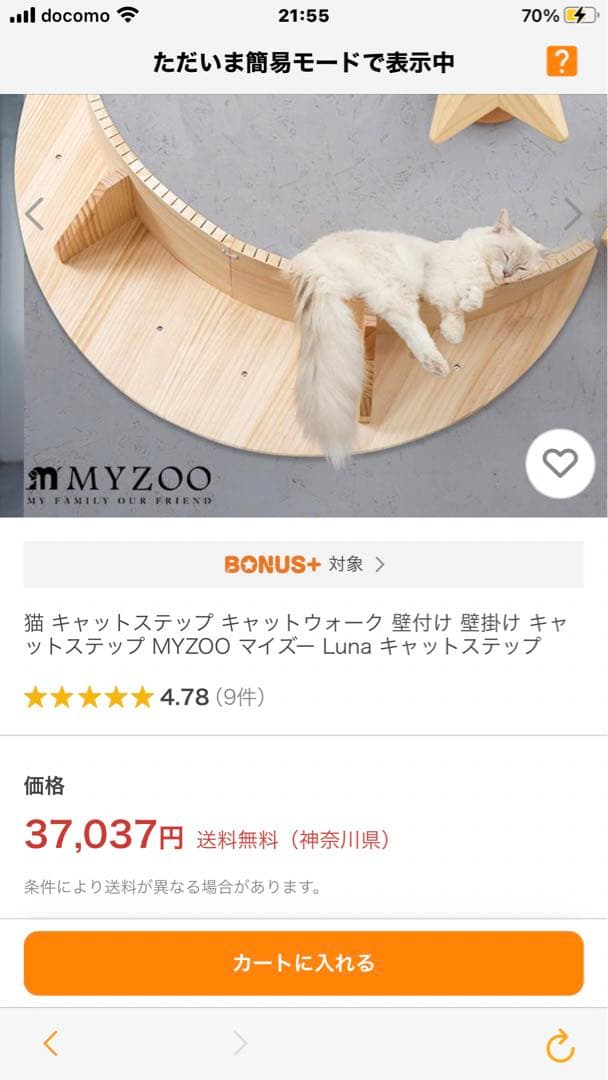Tap カートに入れる to add to cart

[303, 963]
